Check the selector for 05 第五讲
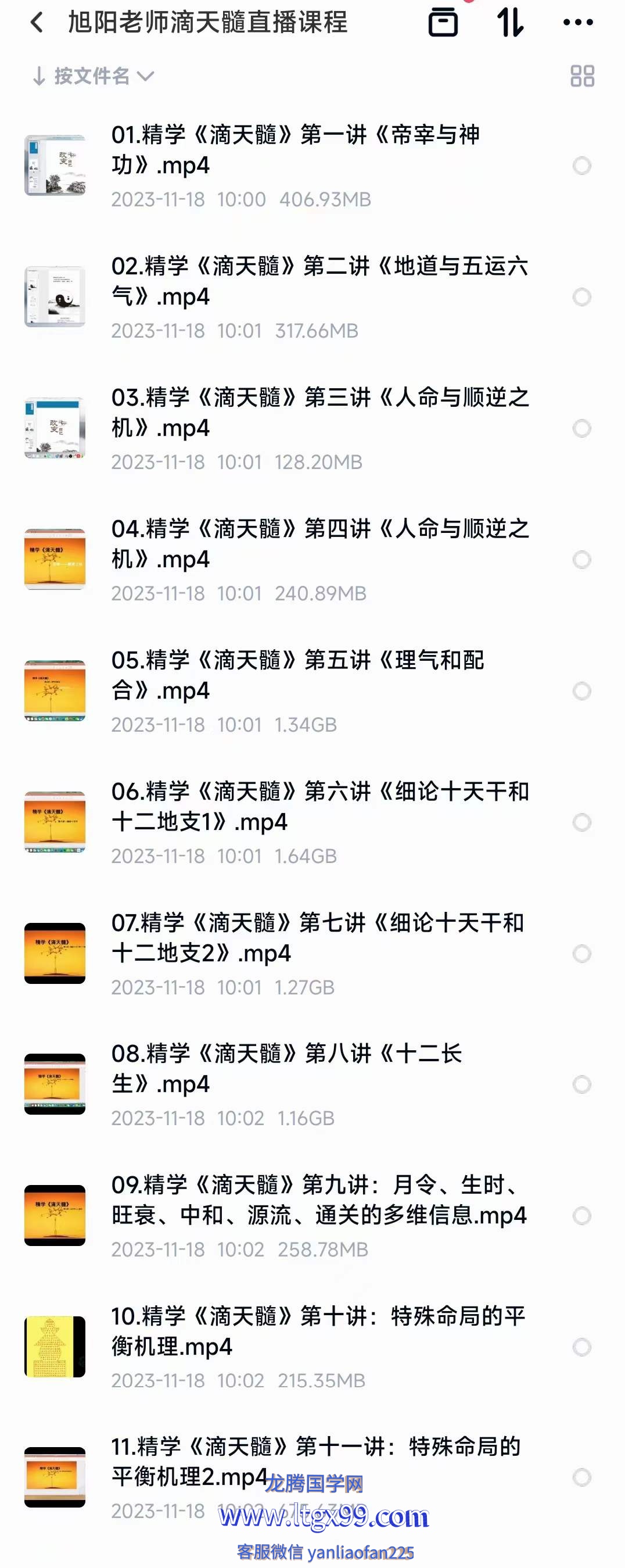The width and height of the screenshot is (625, 1568). point(582,691)
